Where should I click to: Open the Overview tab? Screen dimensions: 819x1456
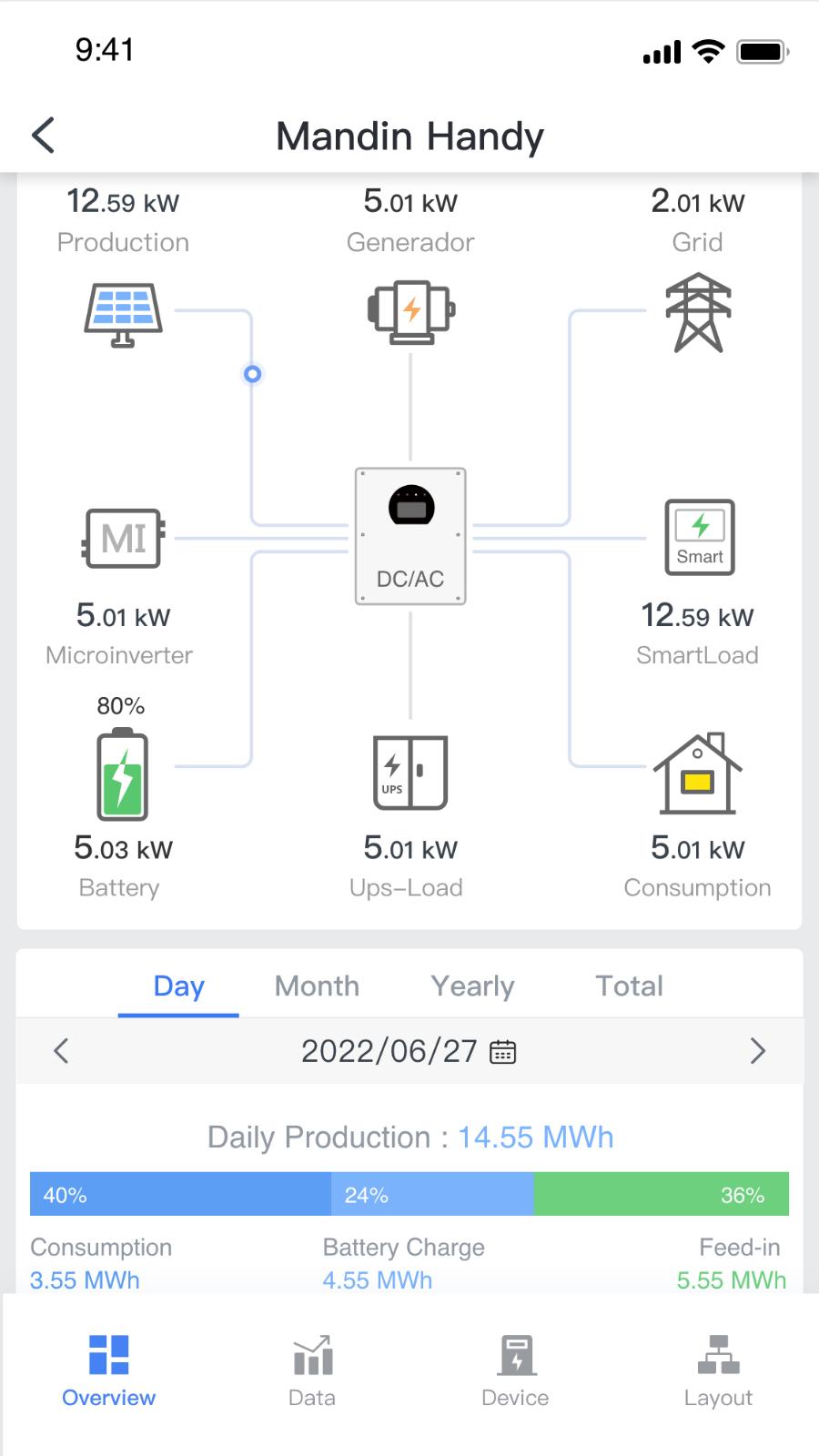108,1371
